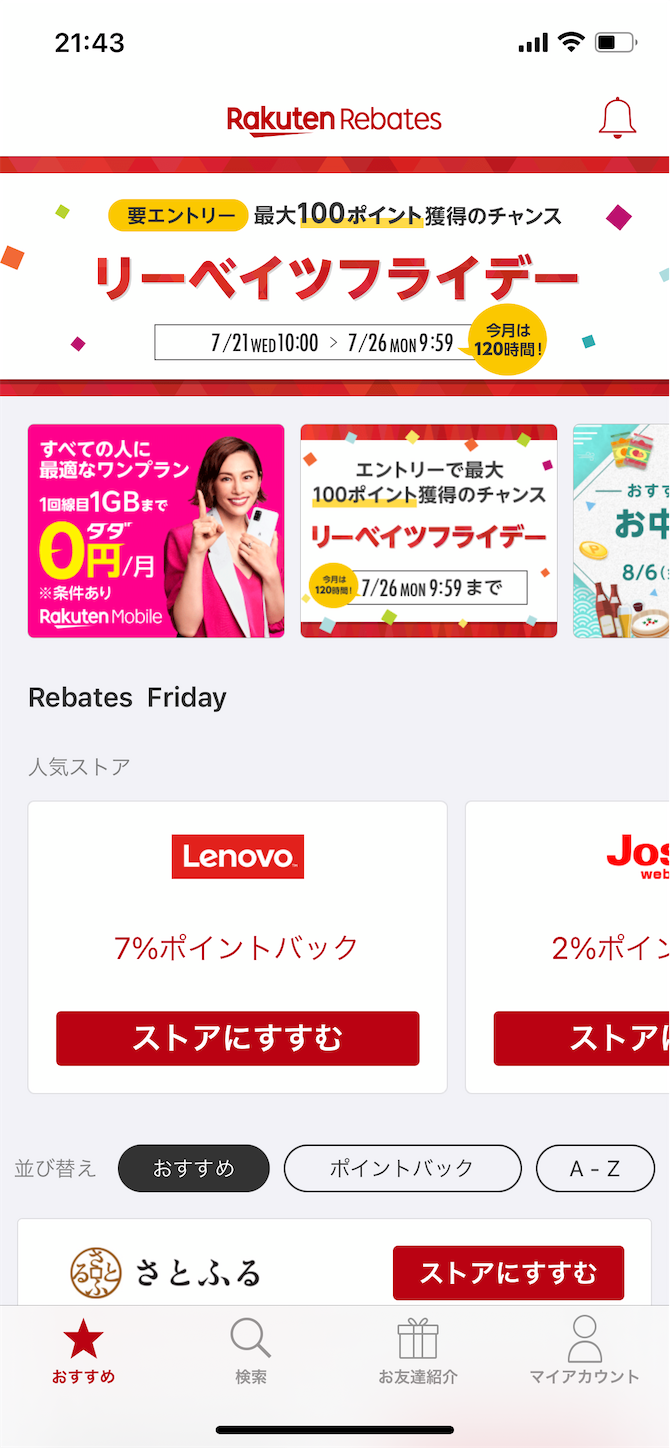The image size is (670, 1448).
Task: Open the notifications bell
Action: 617,119
